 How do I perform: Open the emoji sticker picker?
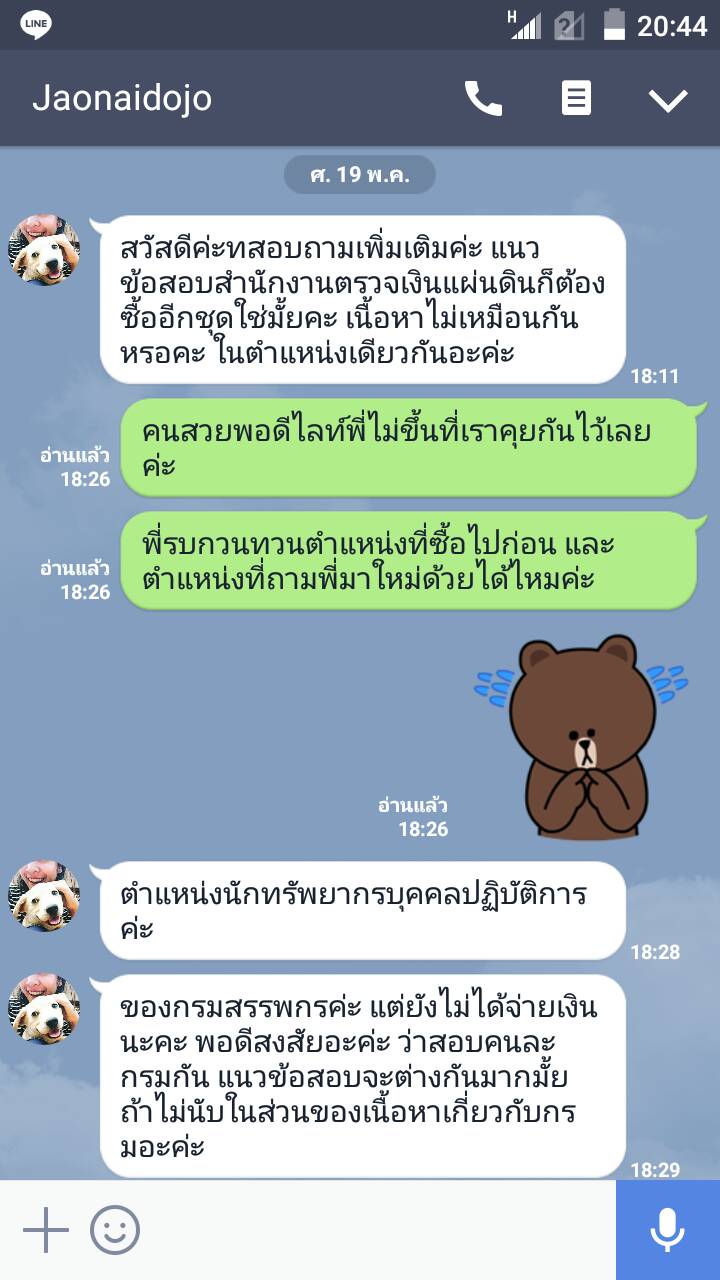[x=115, y=1230]
